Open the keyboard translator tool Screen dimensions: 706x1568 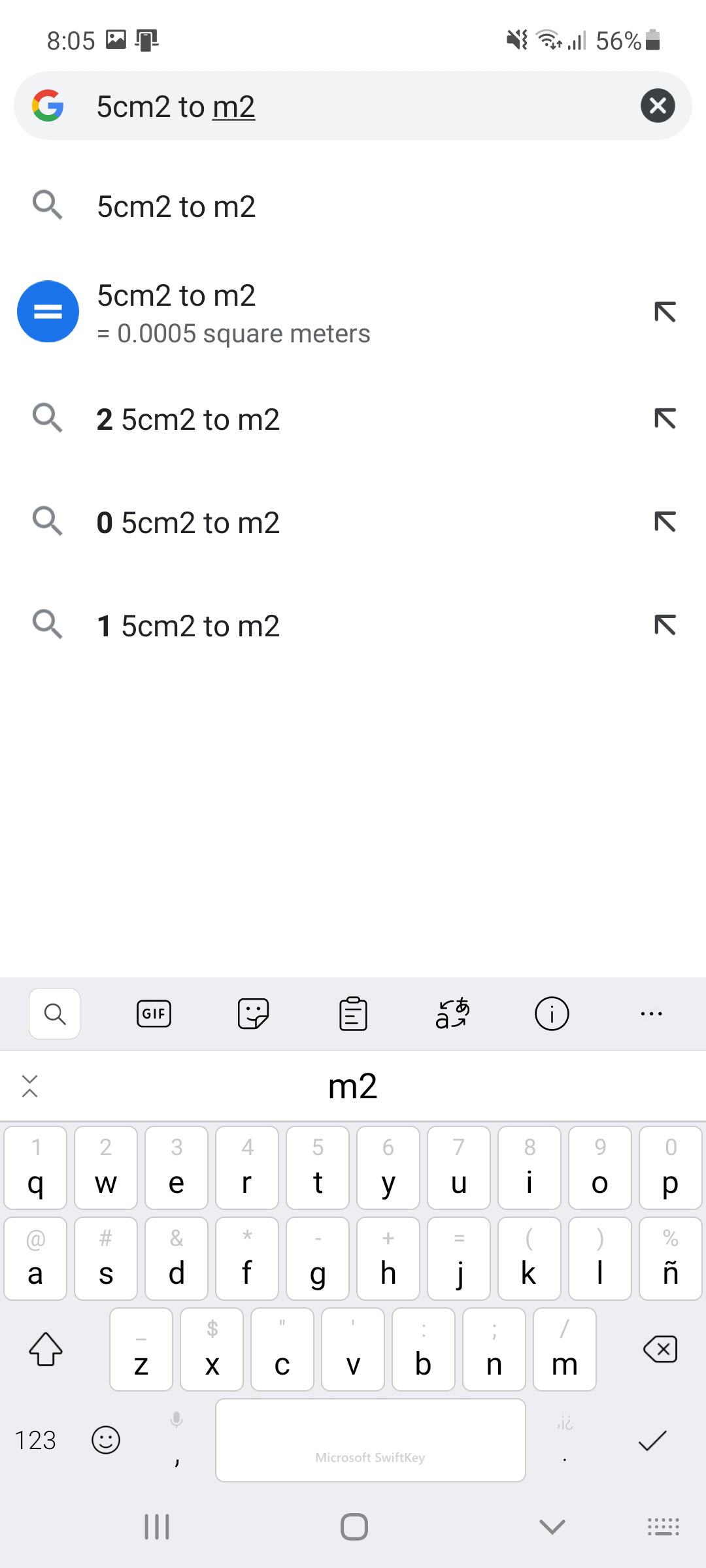(452, 1013)
